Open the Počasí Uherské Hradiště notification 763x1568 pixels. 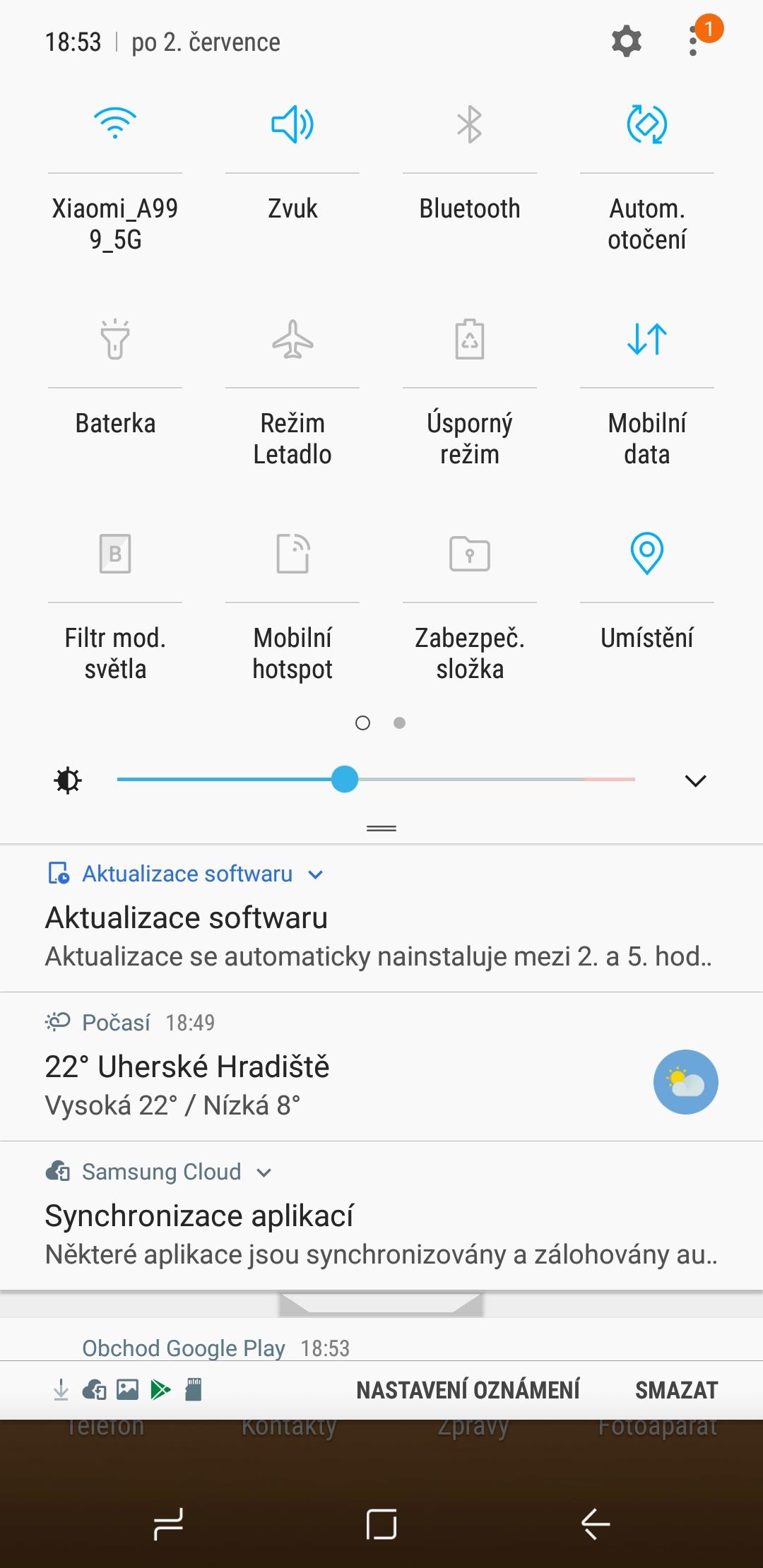pos(381,1067)
